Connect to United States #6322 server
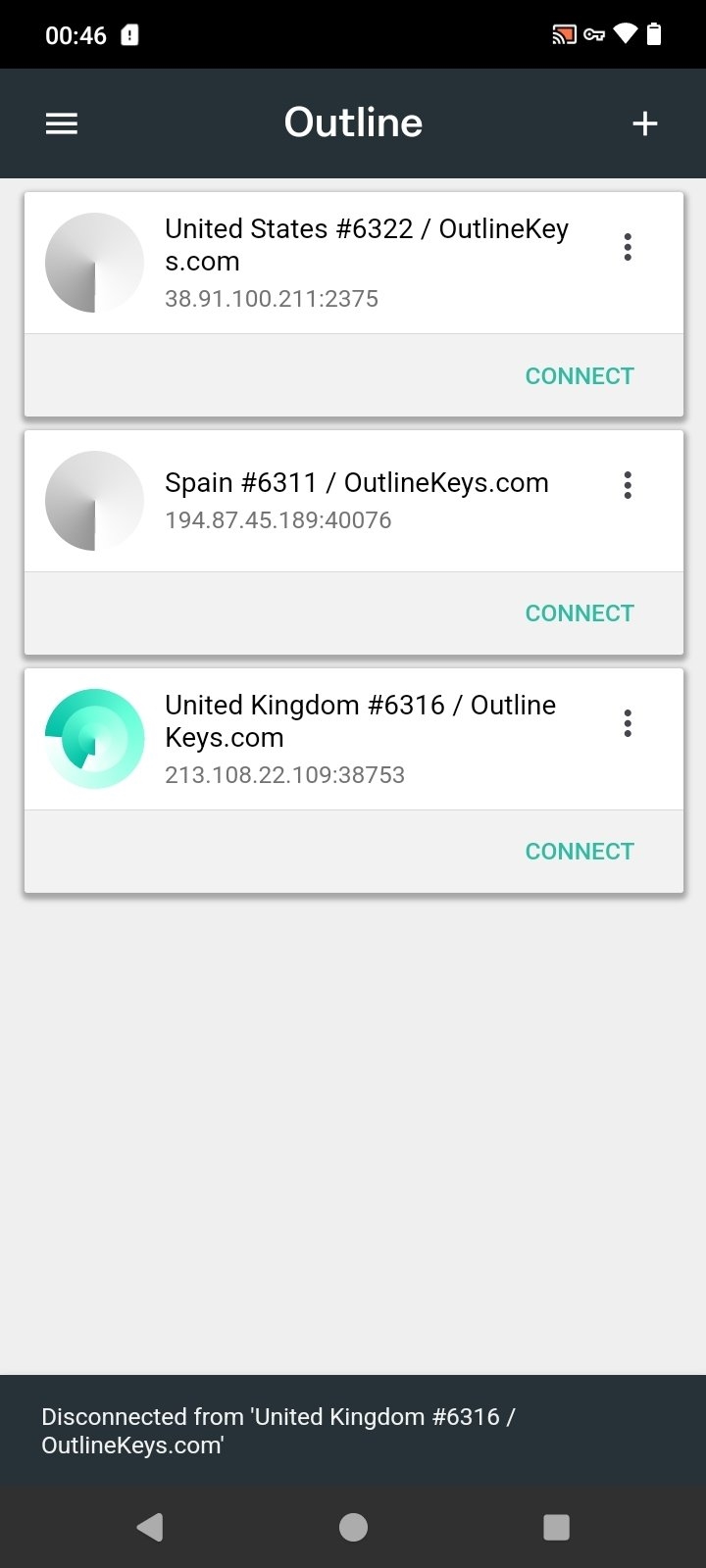 click(579, 375)
